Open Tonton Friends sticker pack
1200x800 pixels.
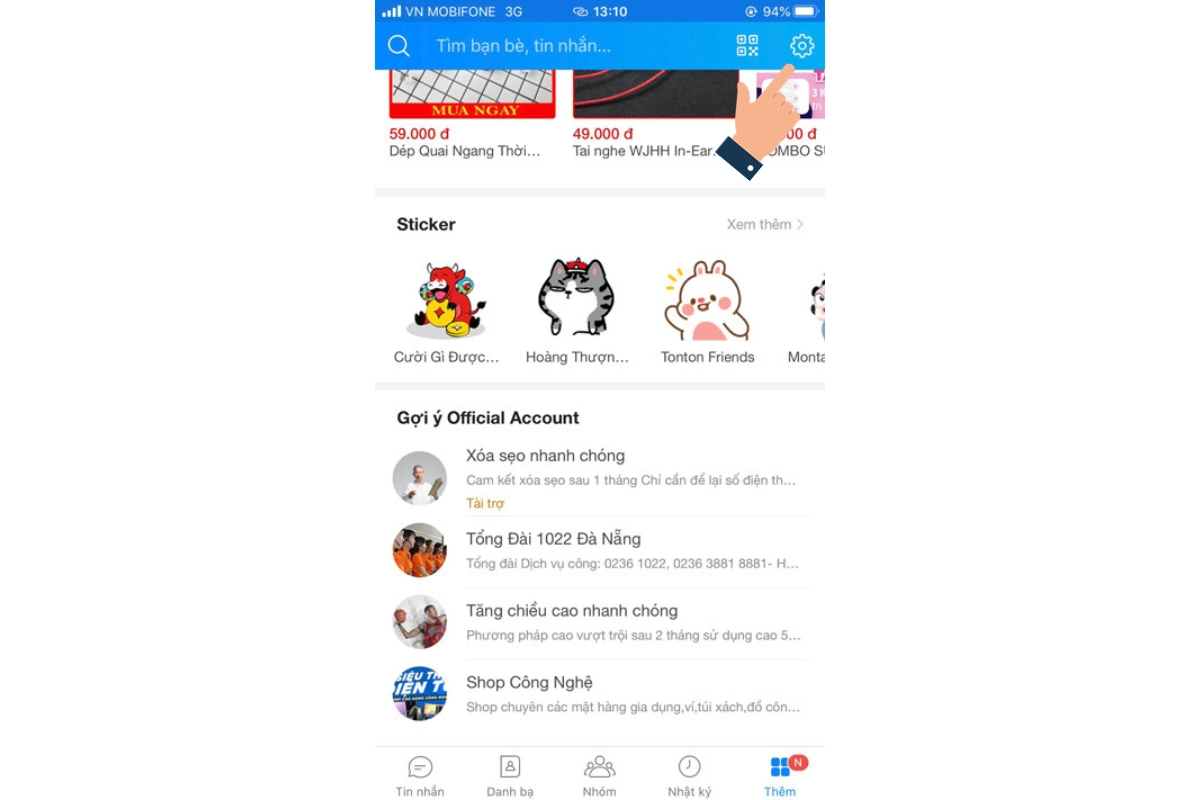coord(707,312)
